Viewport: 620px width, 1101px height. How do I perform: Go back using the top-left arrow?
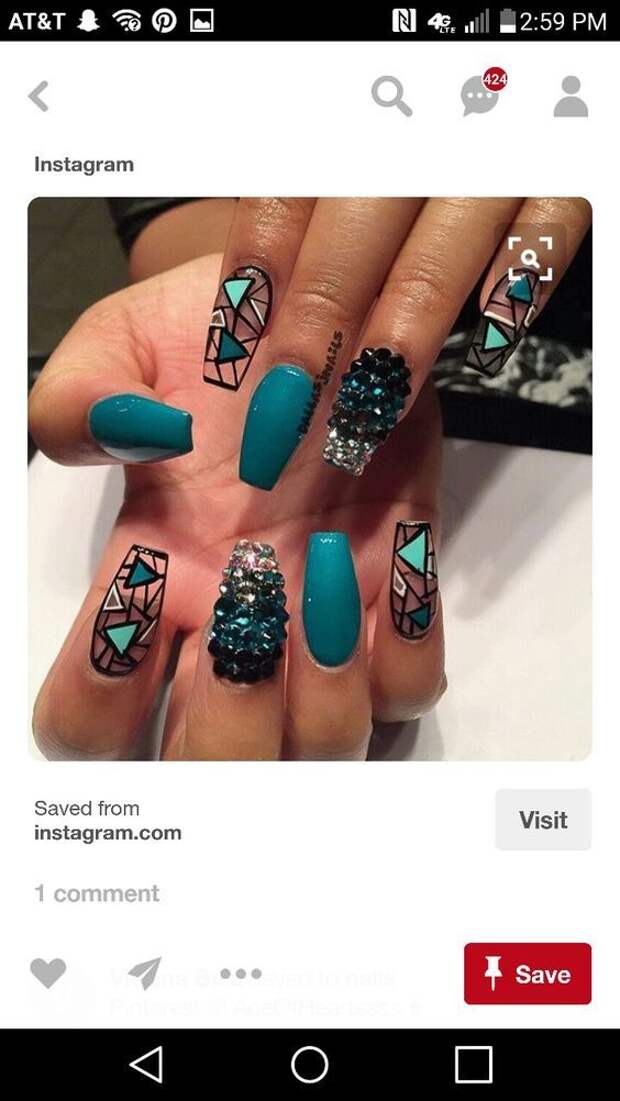38,96
